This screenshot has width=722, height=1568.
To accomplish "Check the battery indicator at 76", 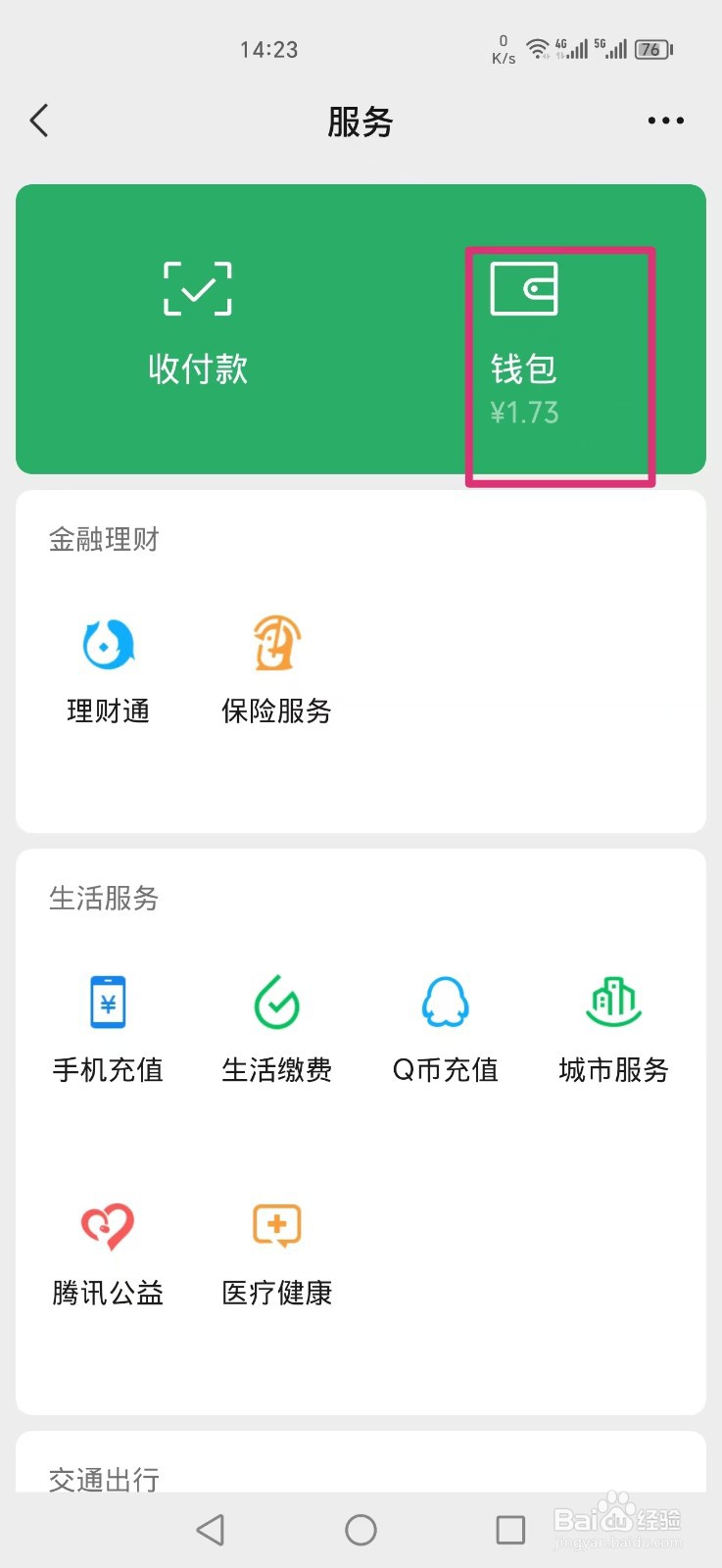I will click(x=650, y=49).
